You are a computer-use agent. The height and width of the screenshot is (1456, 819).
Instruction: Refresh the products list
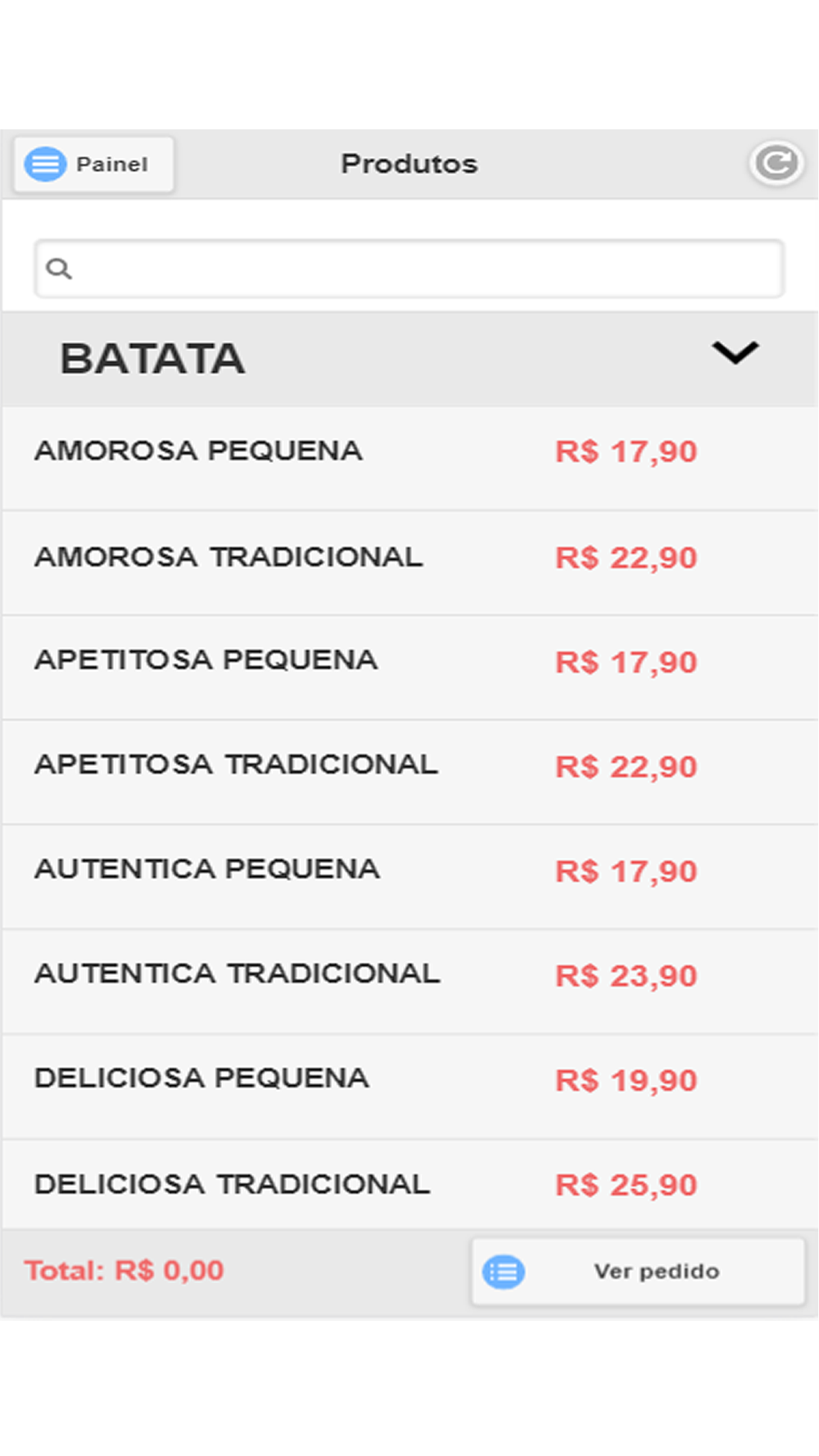point(776,163)
